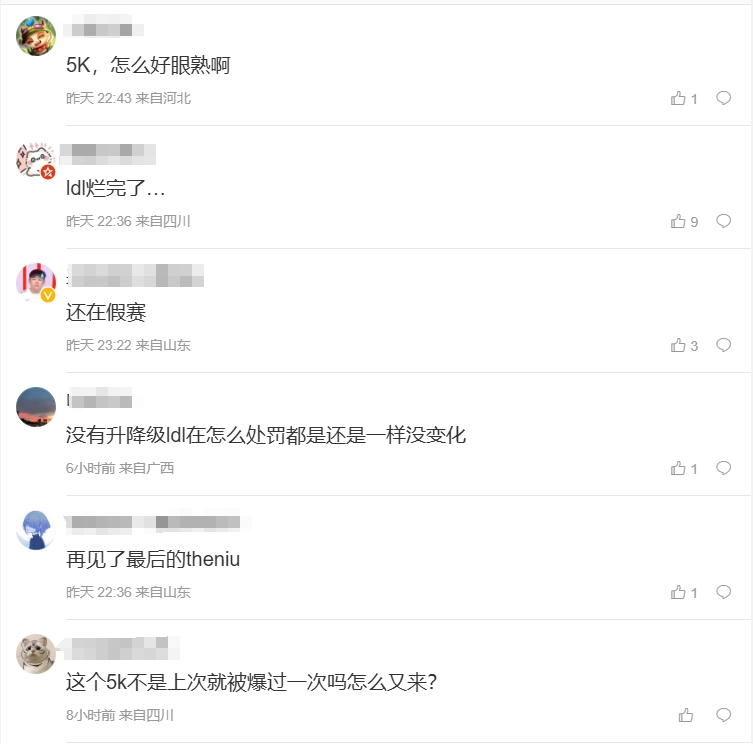Open avatar of the "ldl烂完了…" commenter
Viewport: 753px width, 744px height.
(x=36, y=160)
